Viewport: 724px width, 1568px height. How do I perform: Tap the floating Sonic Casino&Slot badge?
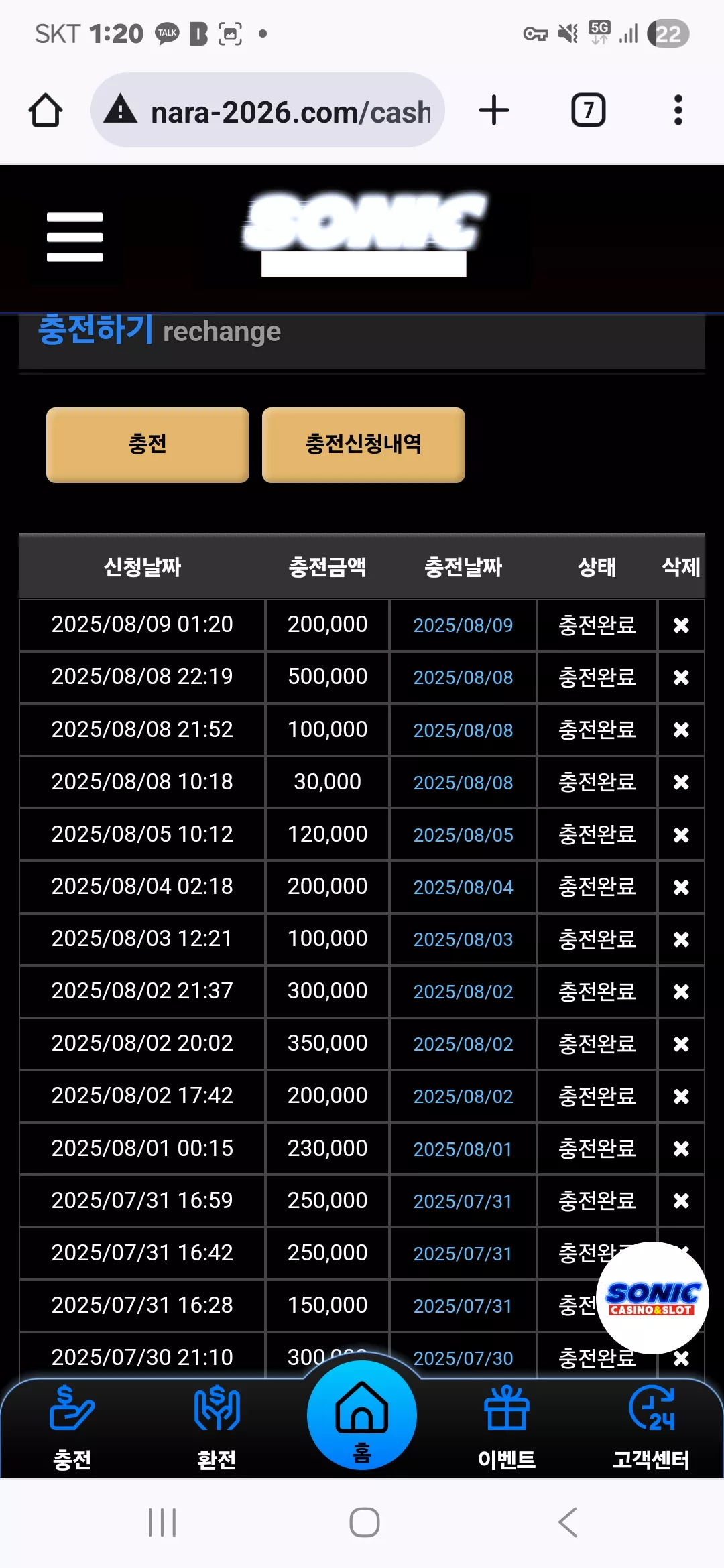pos(652,1298)
